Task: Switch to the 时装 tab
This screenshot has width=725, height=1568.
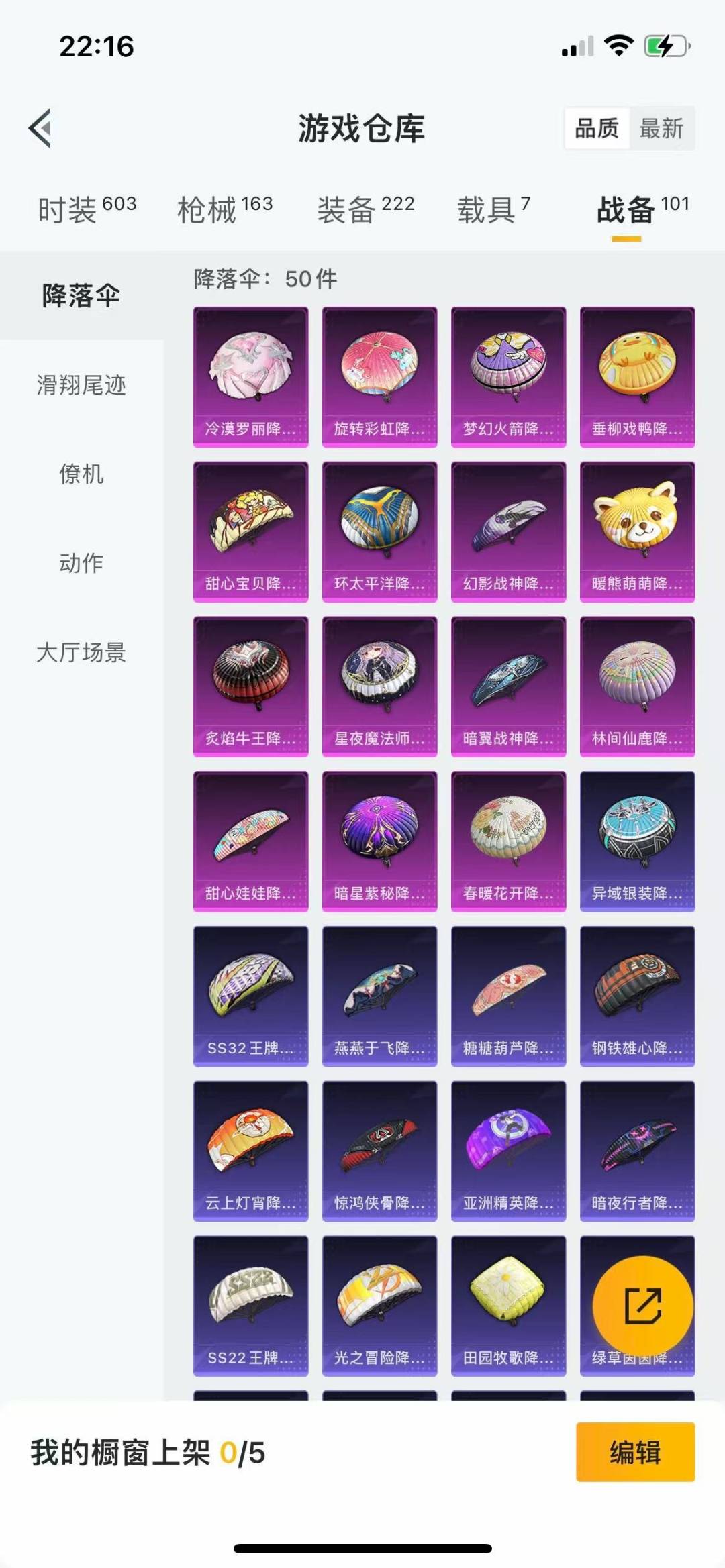Action: point(87,209)
